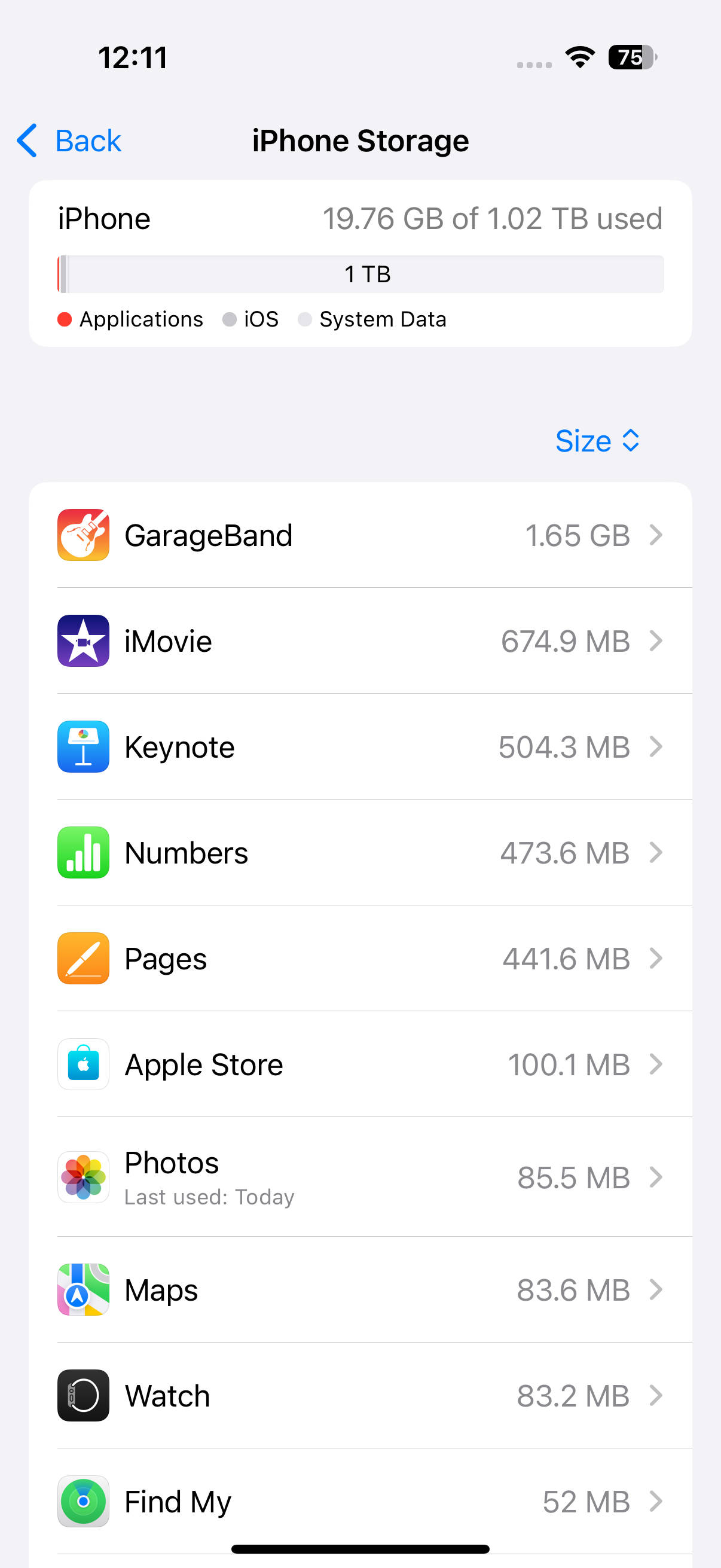Open the Apple Store bag icon

point(83,1064)
